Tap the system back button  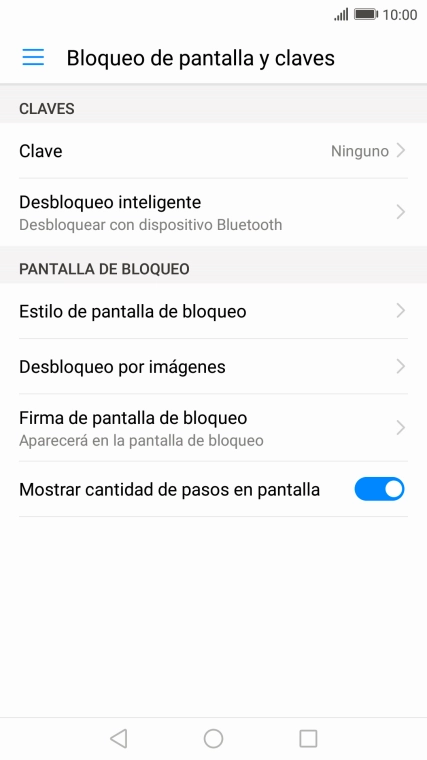(118, 739)
